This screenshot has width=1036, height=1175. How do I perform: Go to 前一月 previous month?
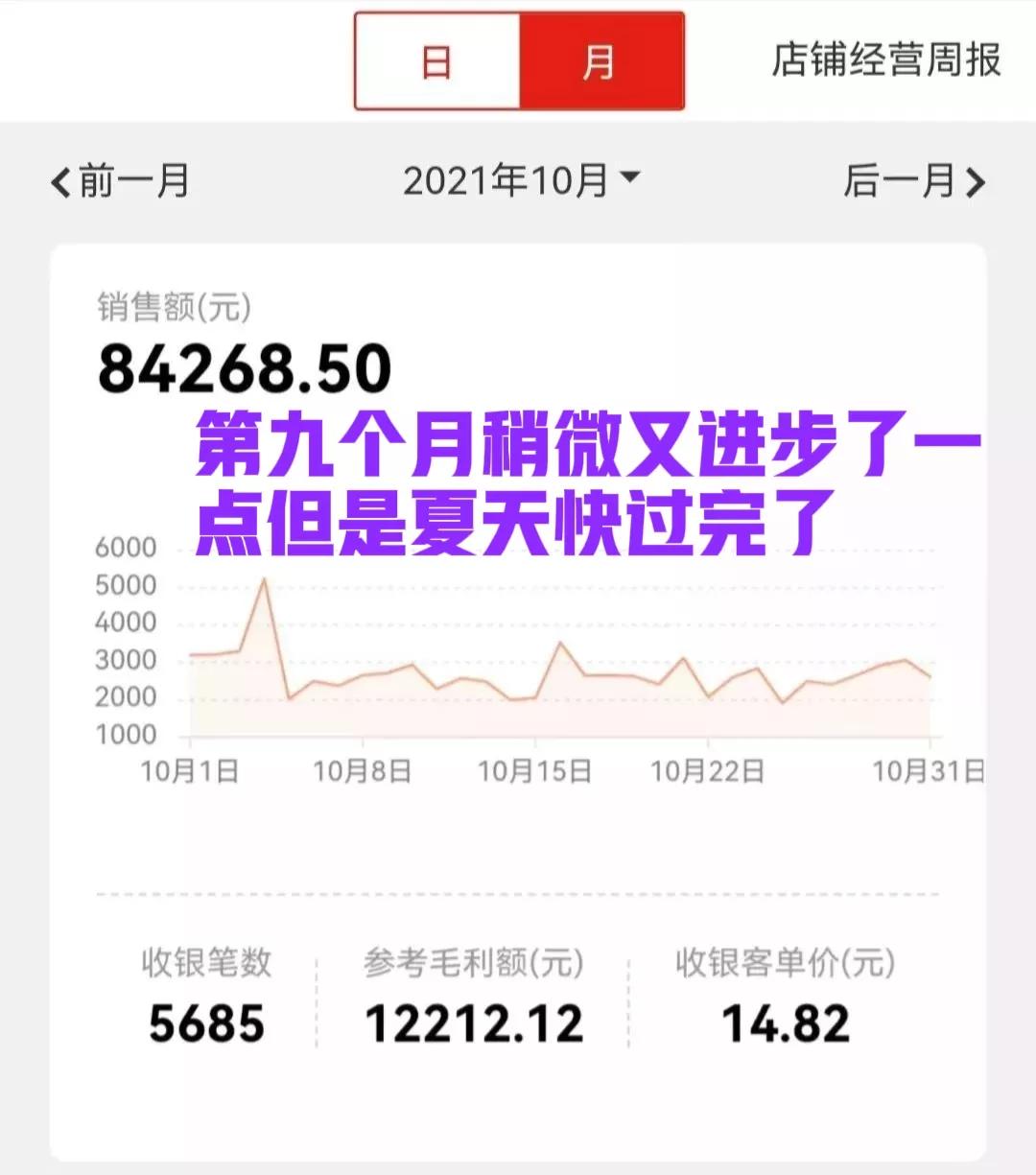(x=122, y=181)
